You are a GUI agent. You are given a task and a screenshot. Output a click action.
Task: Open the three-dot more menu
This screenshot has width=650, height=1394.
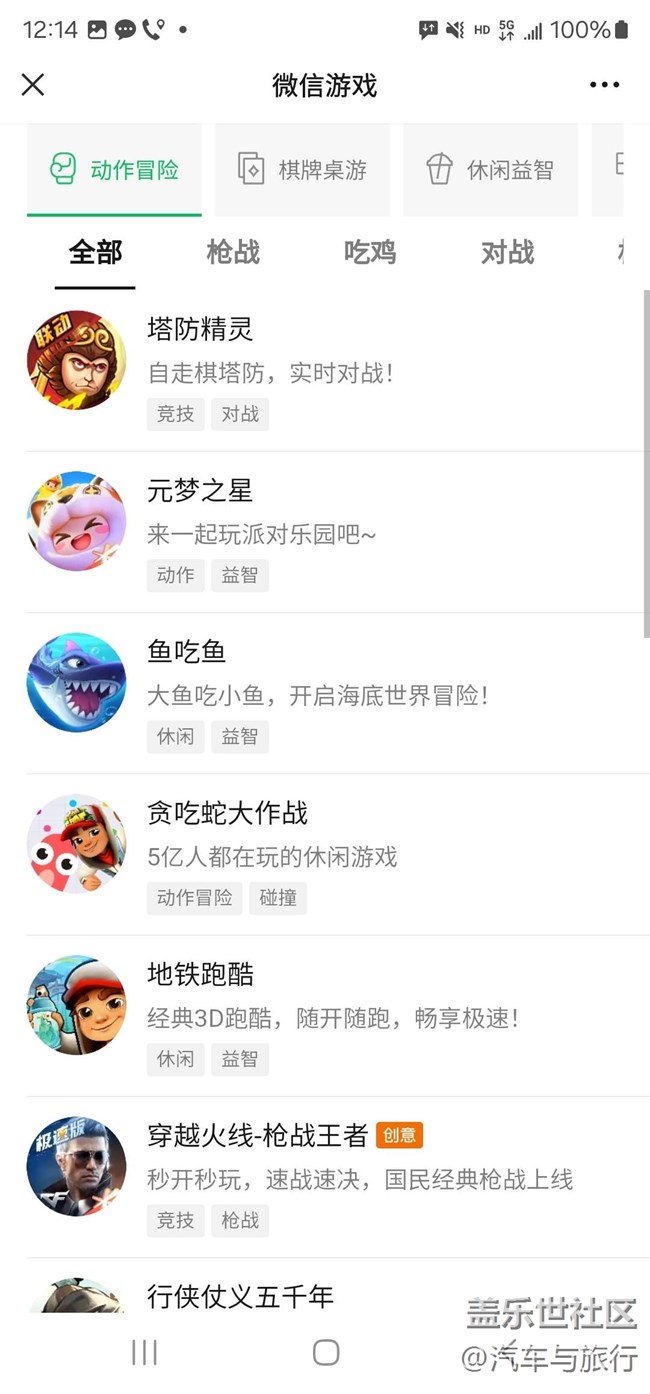(604, 85)
